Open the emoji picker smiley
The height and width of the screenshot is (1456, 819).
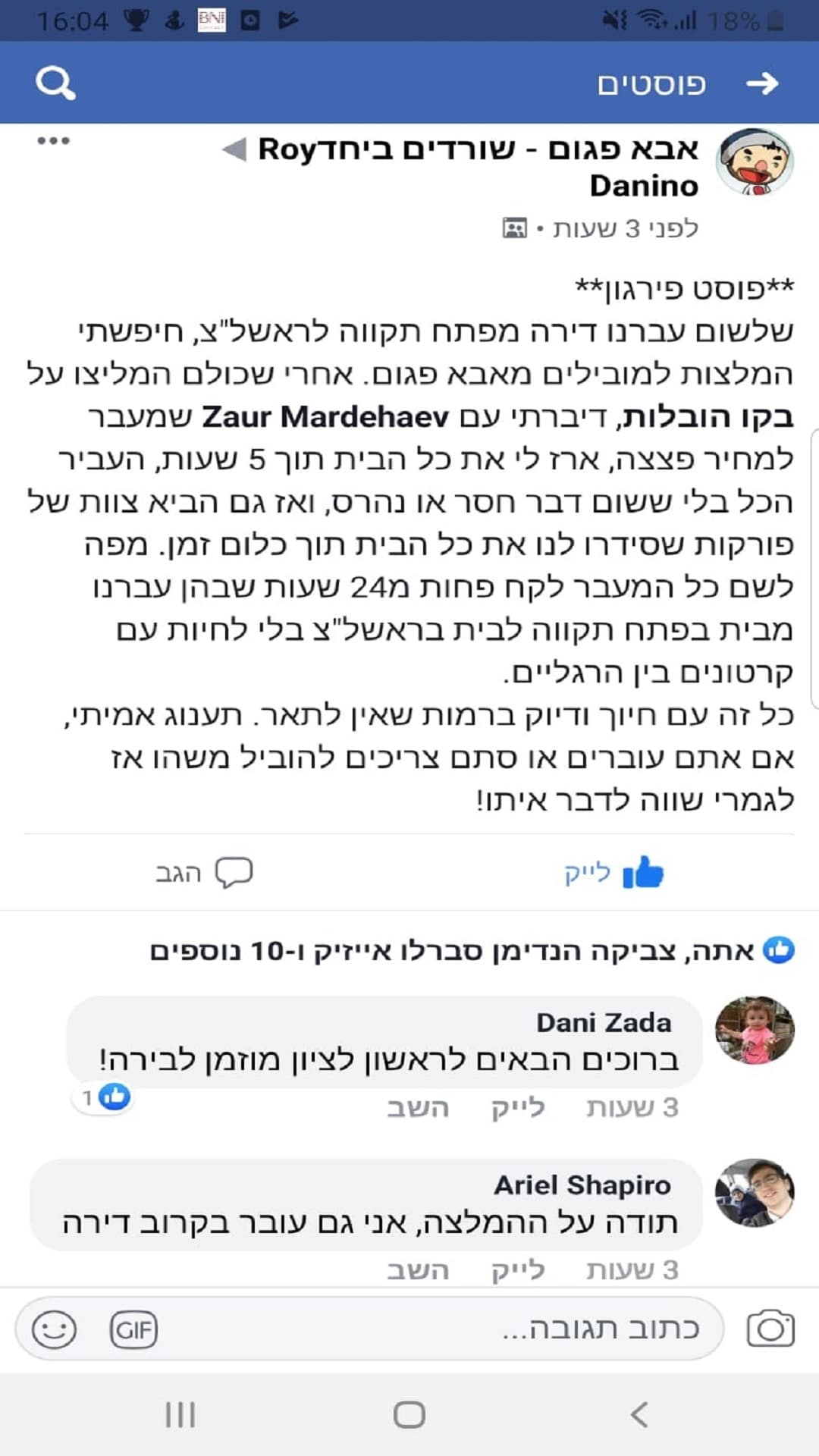[54, 1329]
